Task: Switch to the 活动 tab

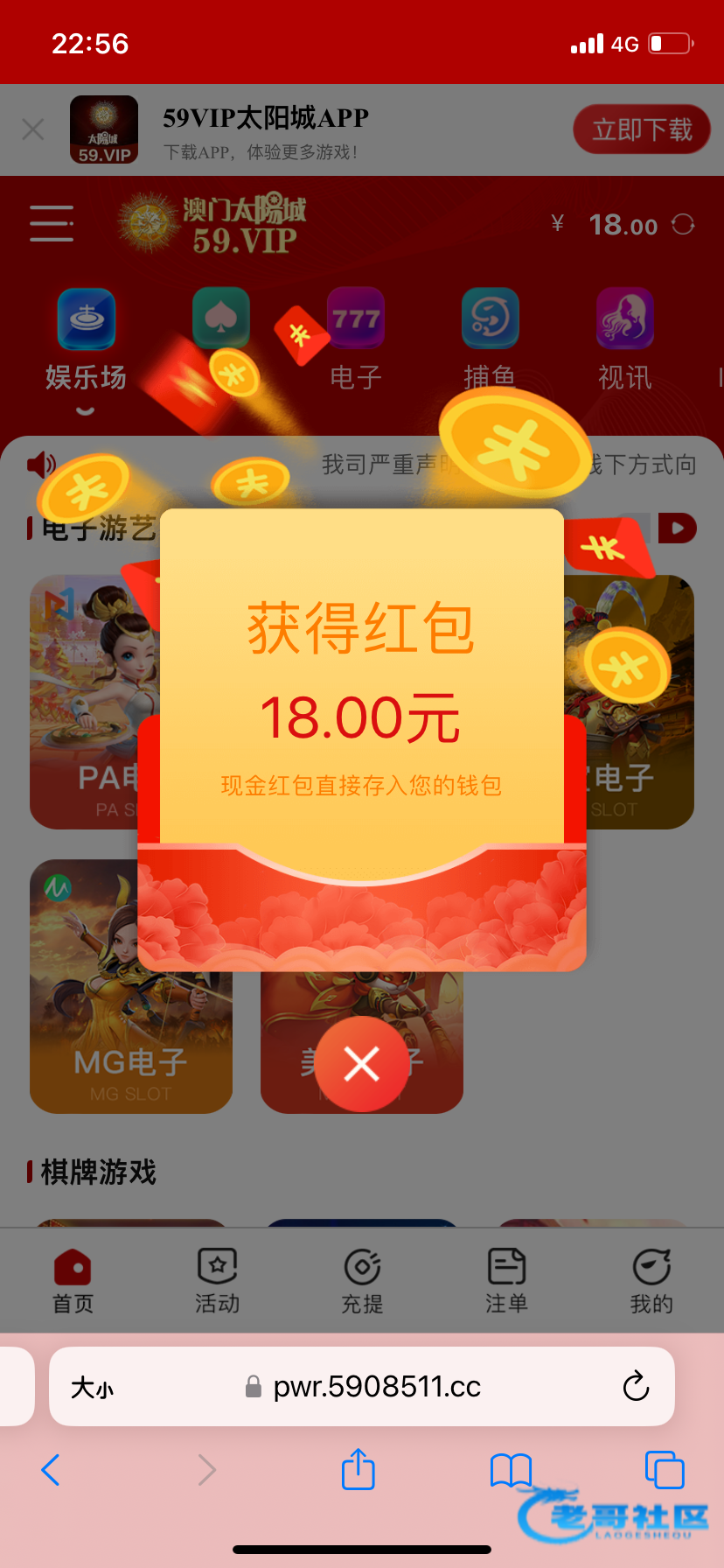Action: click(x=217, y=1281)
